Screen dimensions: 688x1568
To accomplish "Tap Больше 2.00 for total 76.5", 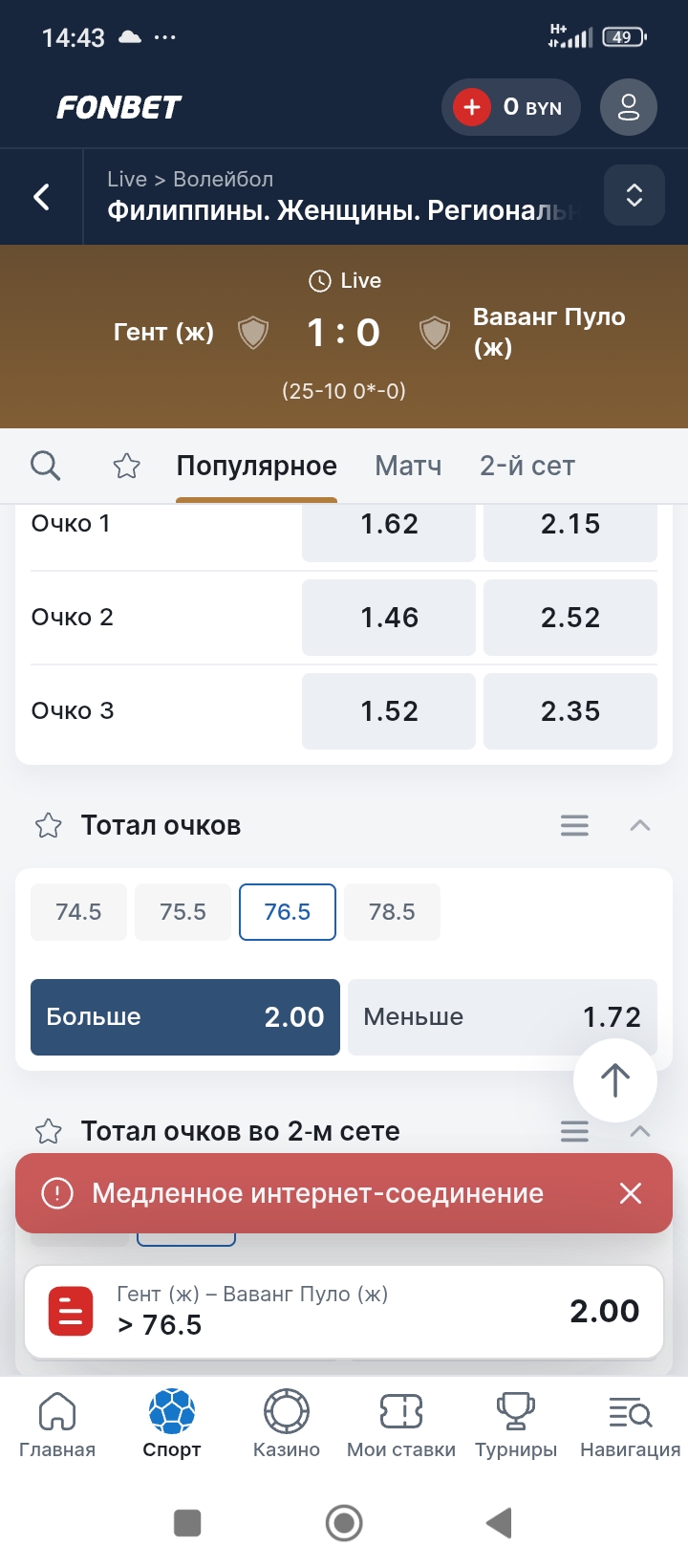I will [184, 1016].
